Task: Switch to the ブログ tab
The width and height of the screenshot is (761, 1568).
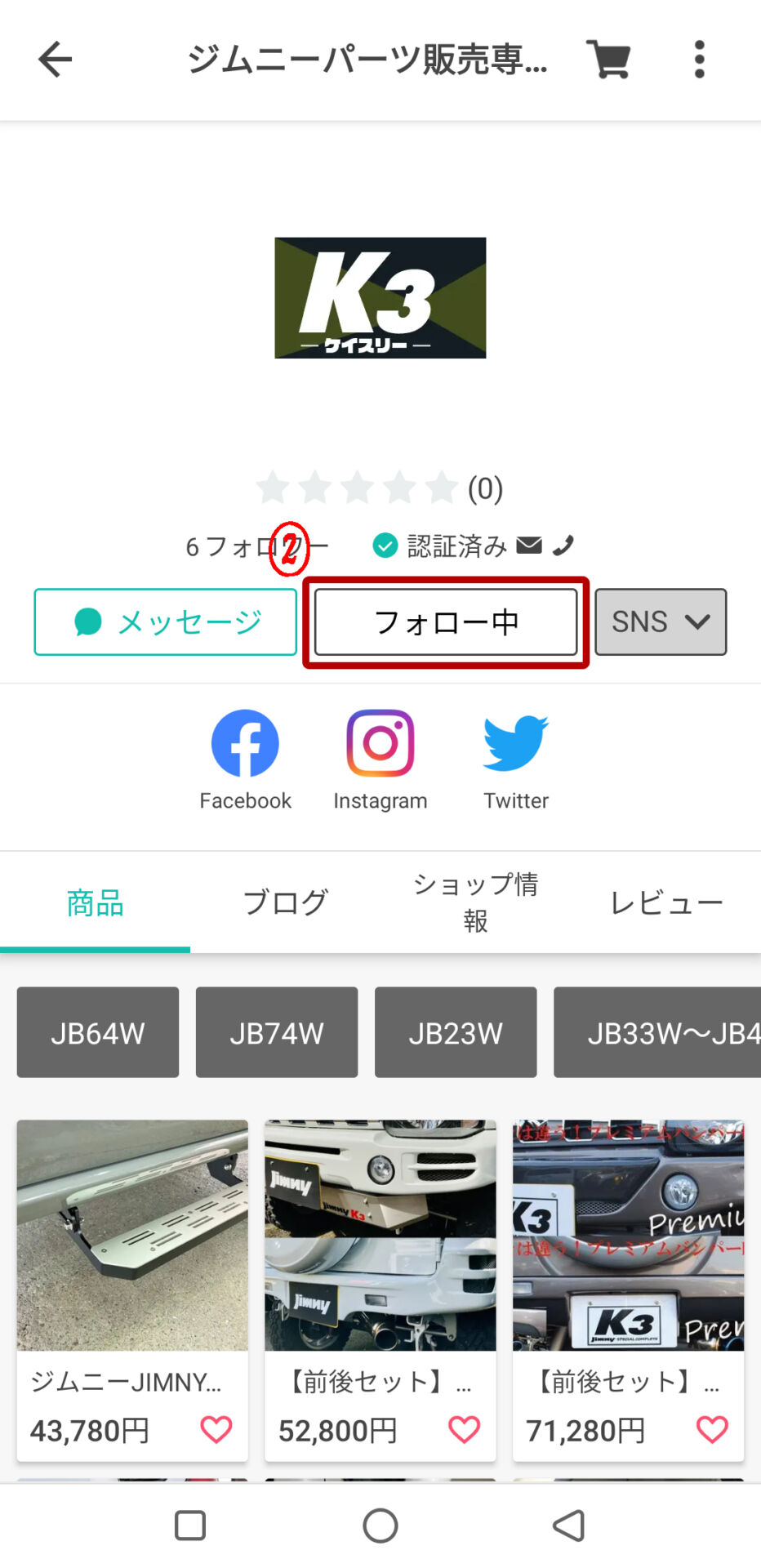Action: [x=285, y=902]
